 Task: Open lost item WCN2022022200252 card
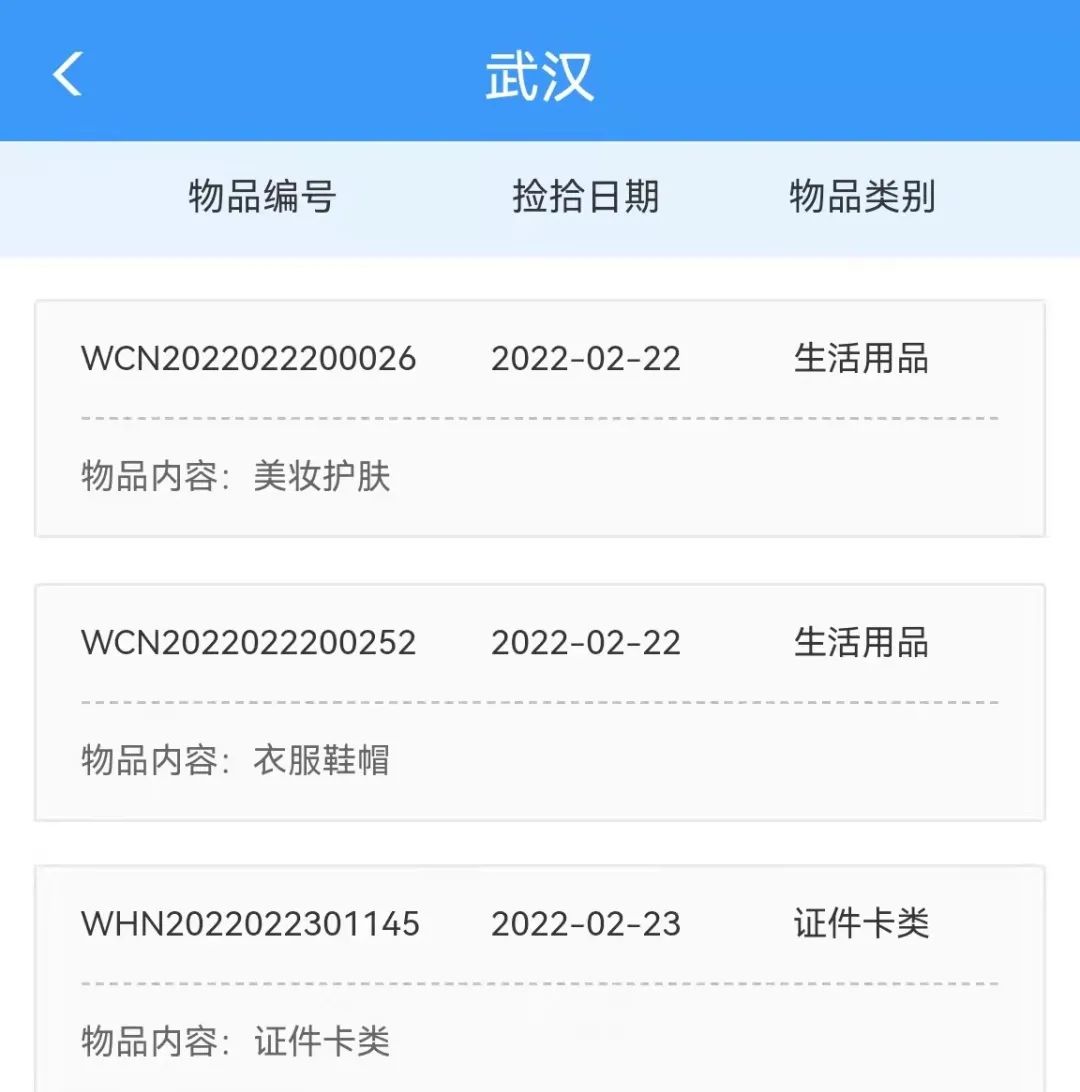[x=540, y=702]
